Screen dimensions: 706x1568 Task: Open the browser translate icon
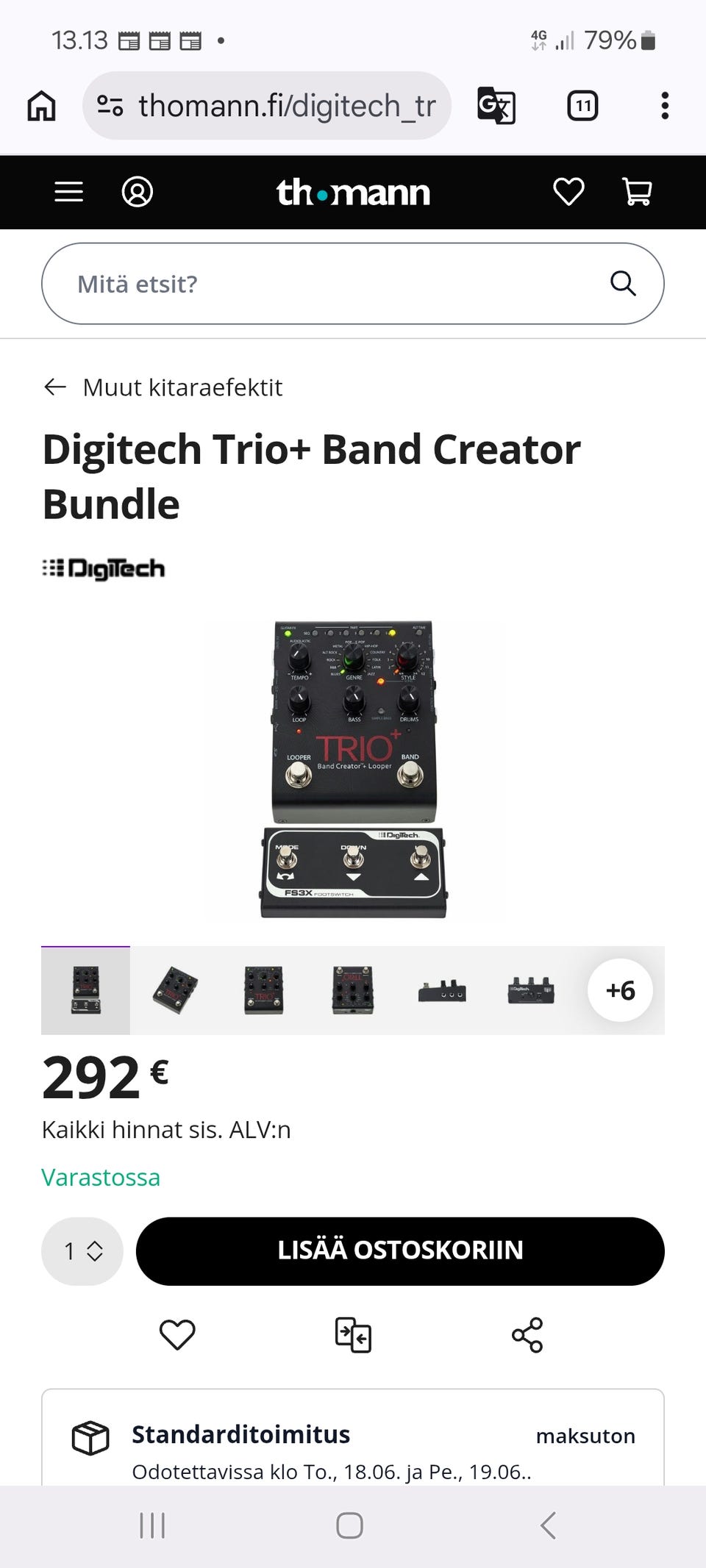point(496,106)
